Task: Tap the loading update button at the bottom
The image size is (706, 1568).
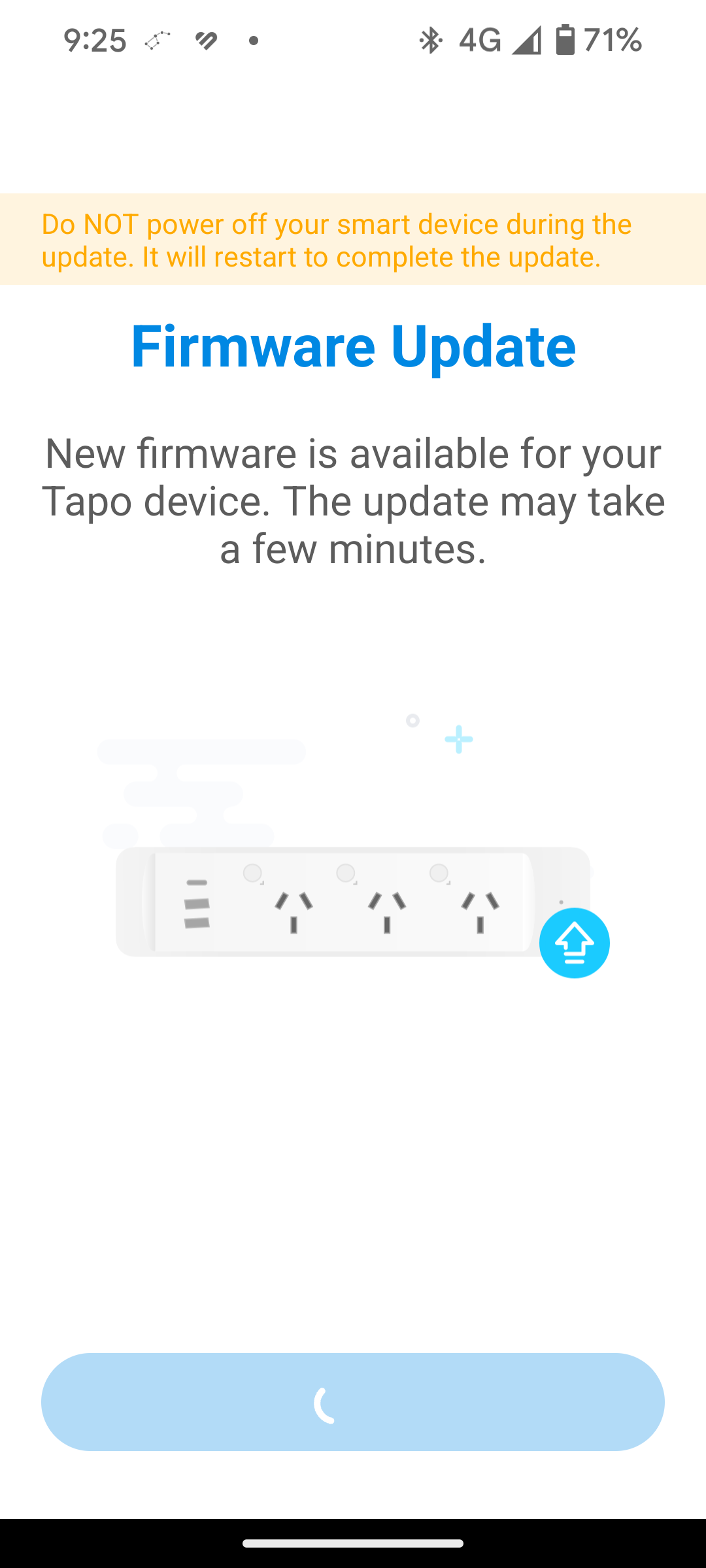Action: [x=353, y=1401]
